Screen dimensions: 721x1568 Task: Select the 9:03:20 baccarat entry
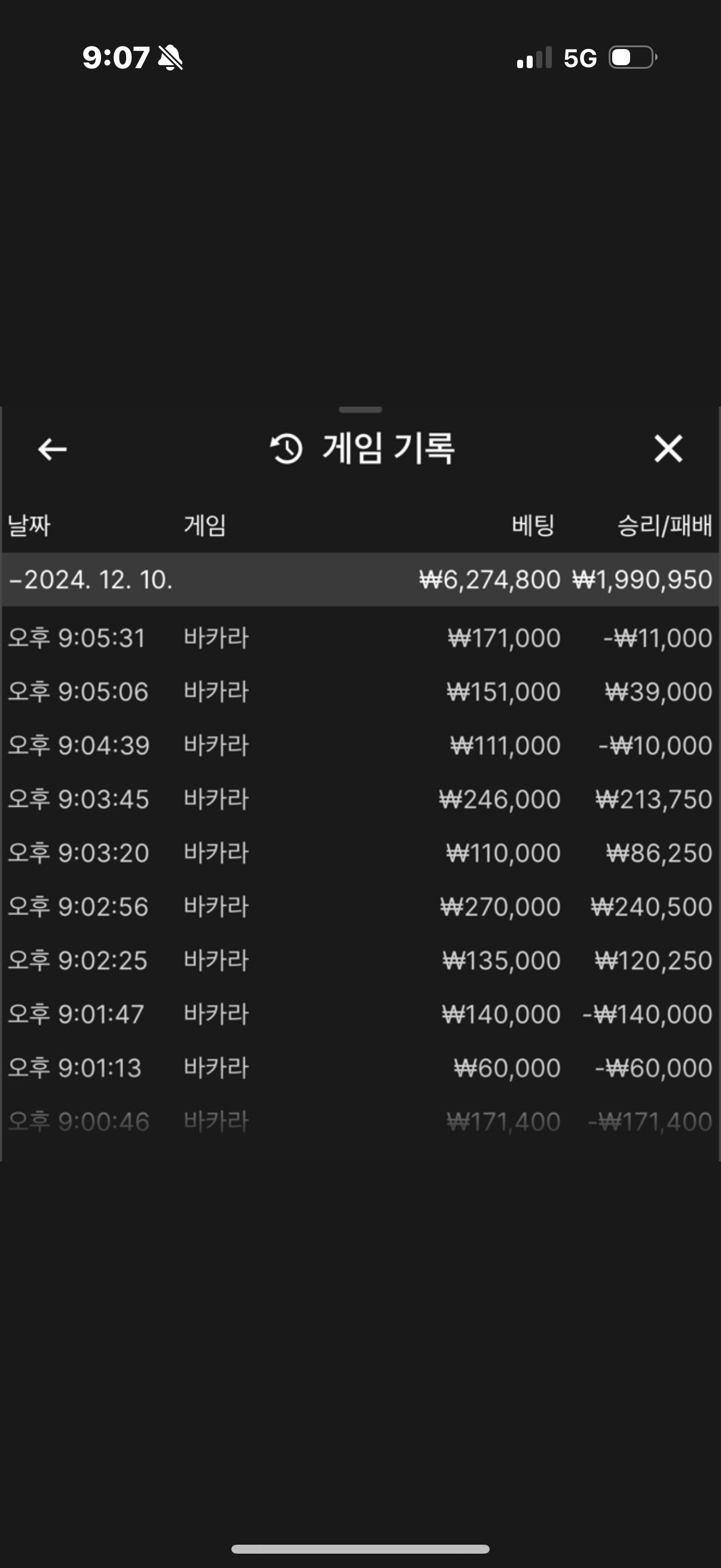pyautogui.click(x=360, y=853)
